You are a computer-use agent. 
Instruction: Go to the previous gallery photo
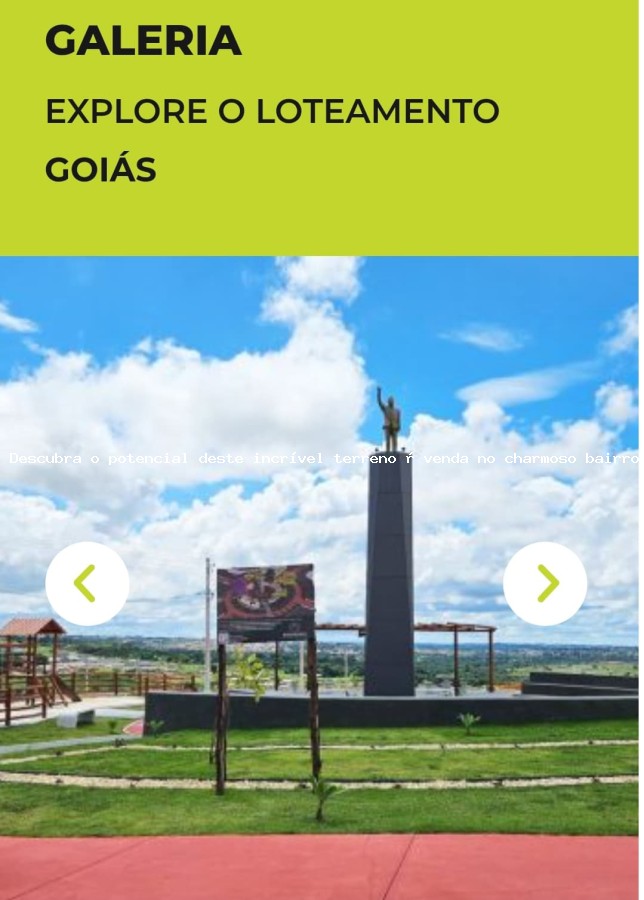click(x=87, y=584)
